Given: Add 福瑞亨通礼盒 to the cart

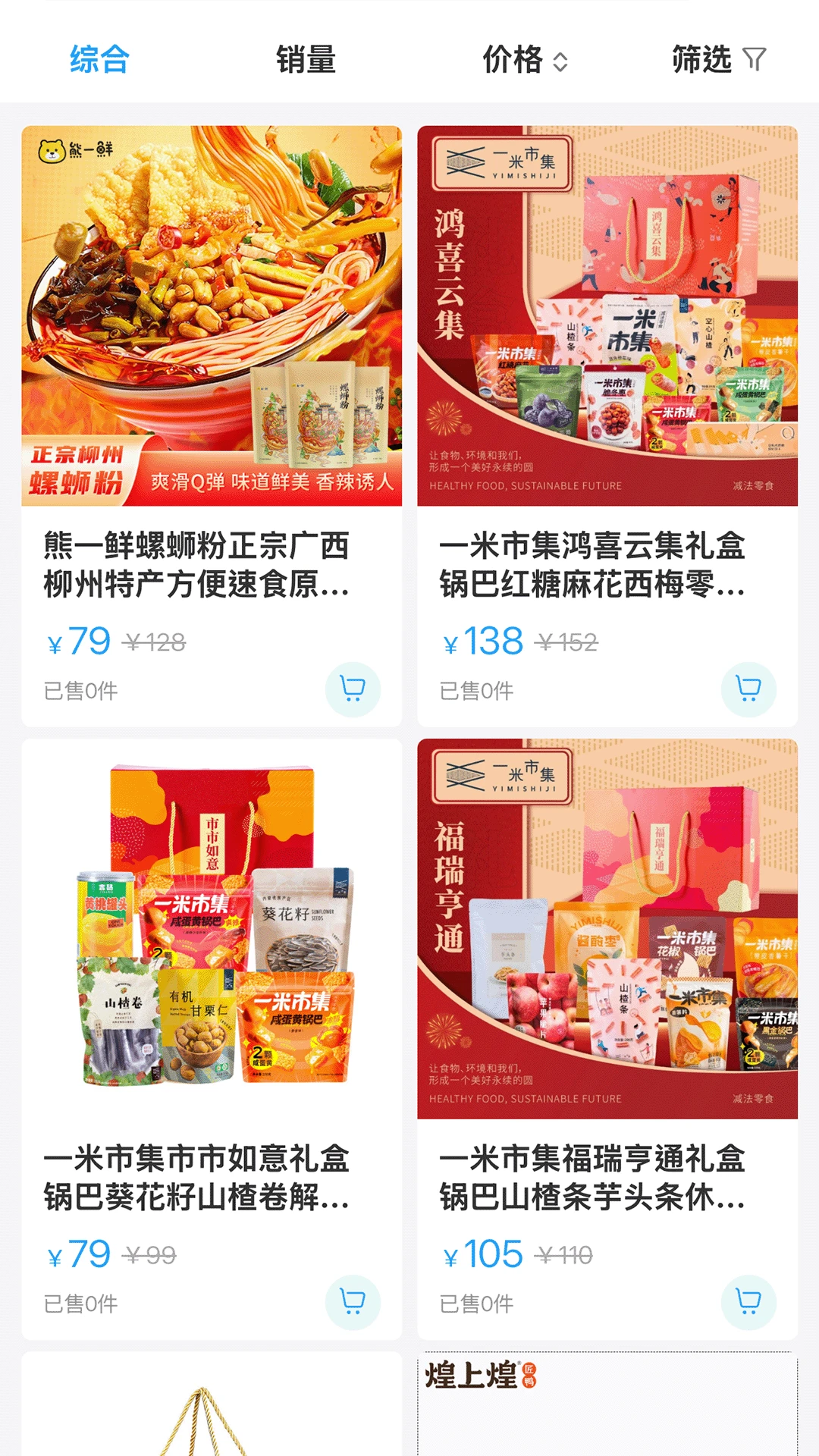Looking at the screenshot, I should [x=748, y=1302].
